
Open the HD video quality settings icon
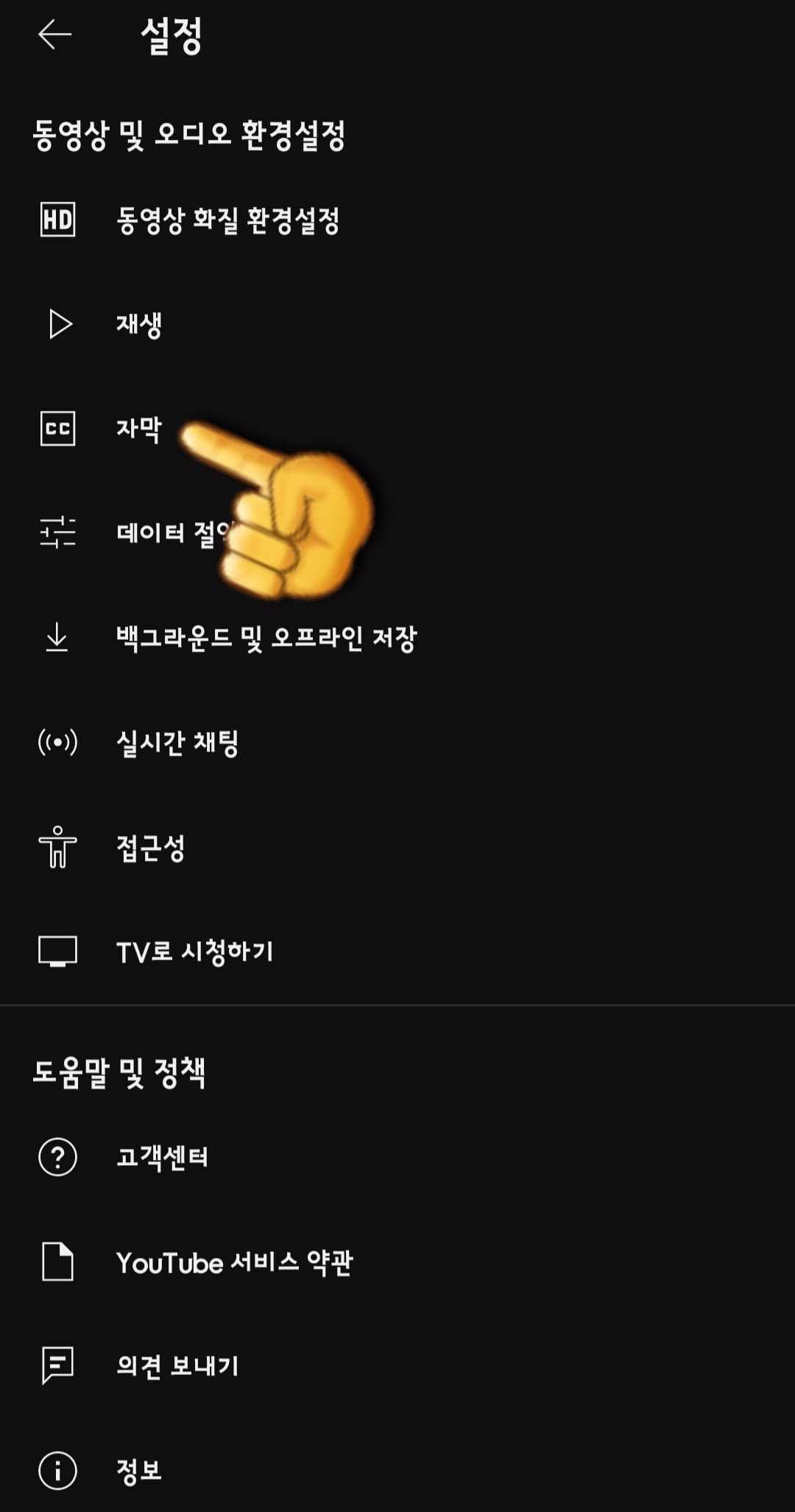click(x=58, y=218)
